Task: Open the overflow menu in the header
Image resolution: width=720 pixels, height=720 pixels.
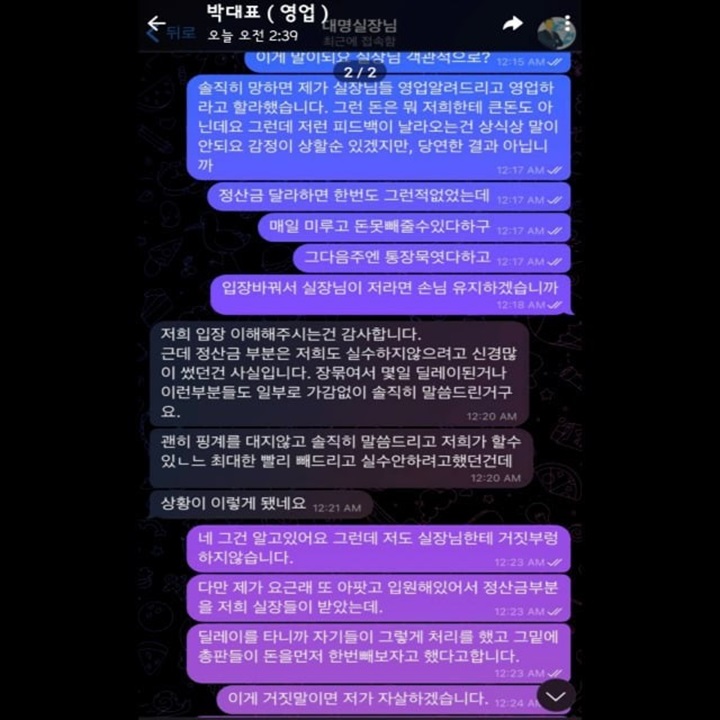Action: coord(567,22)
